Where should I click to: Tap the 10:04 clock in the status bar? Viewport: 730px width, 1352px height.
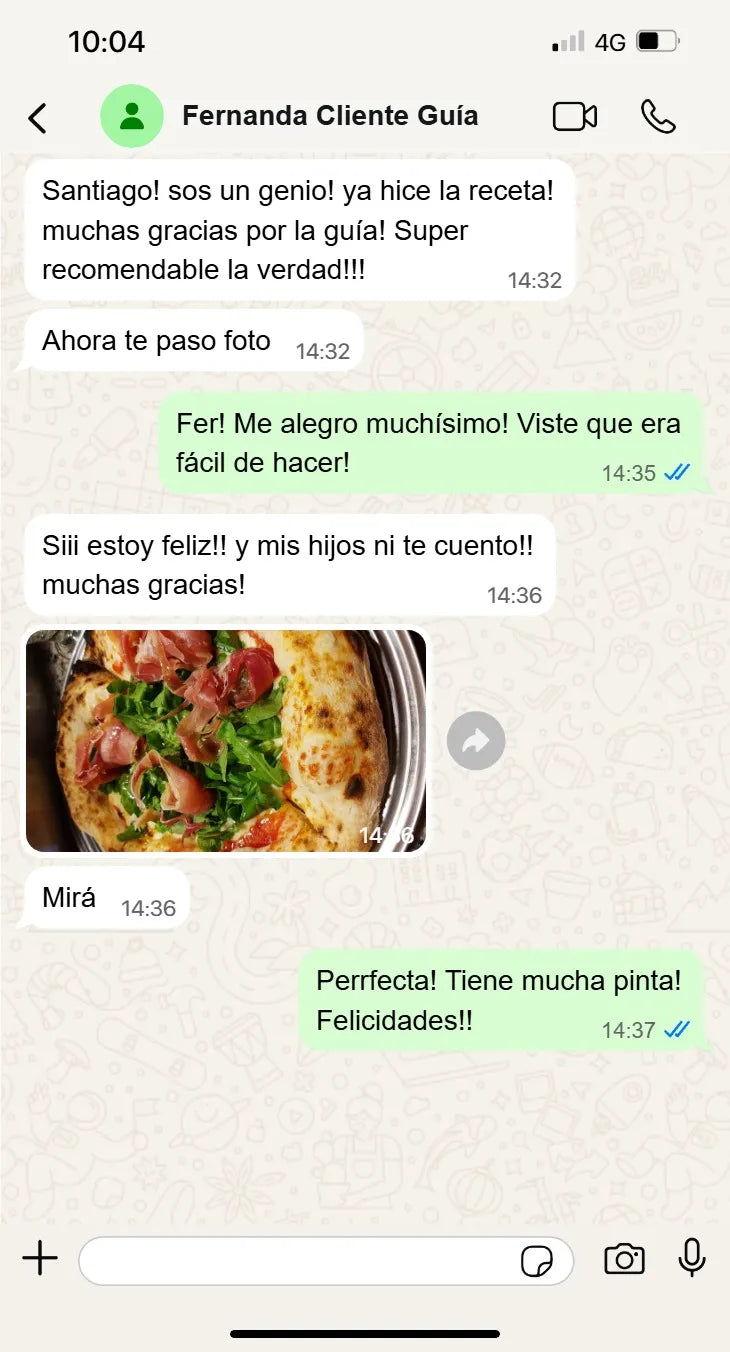coord(106,42)
